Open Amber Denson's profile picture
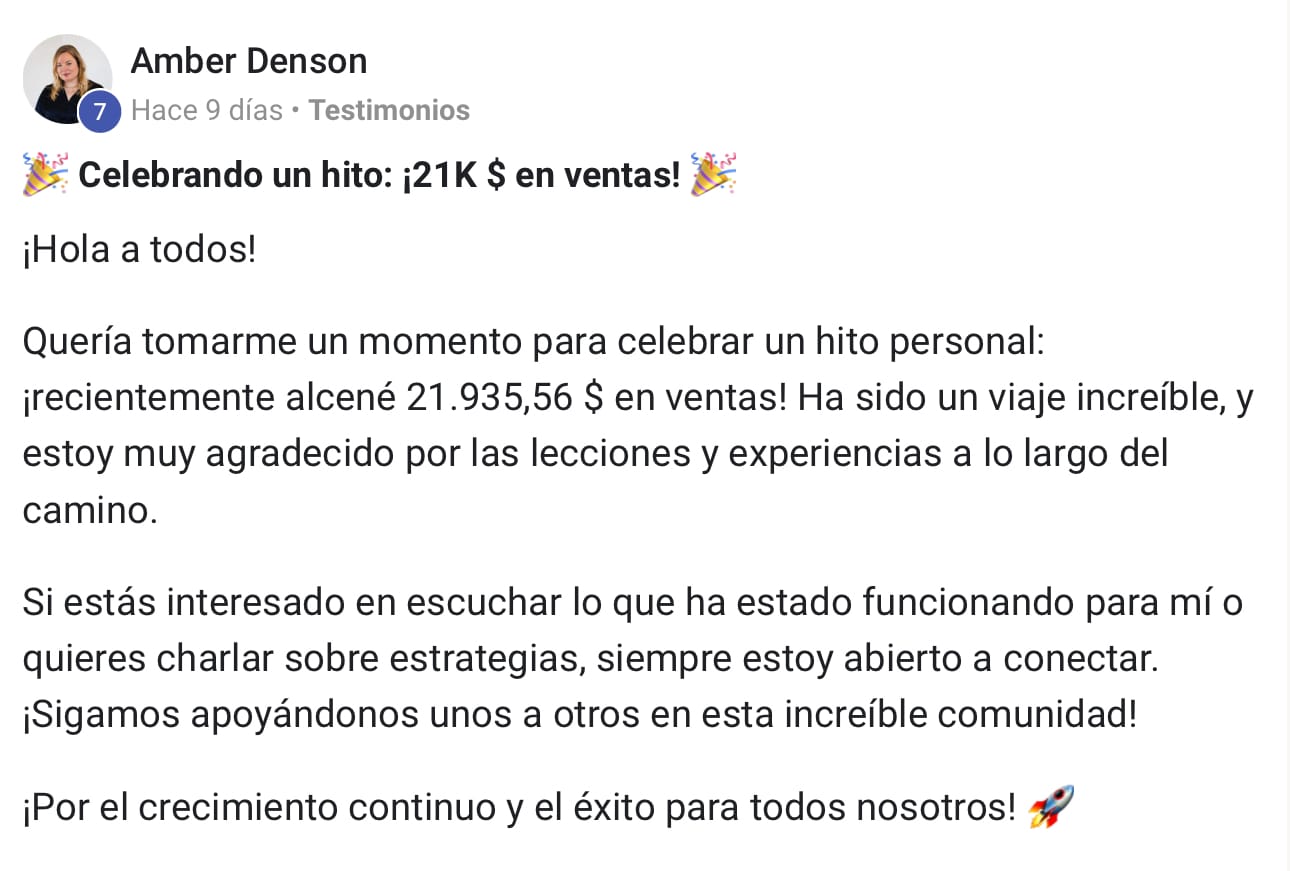 click(x=66, y=77)
